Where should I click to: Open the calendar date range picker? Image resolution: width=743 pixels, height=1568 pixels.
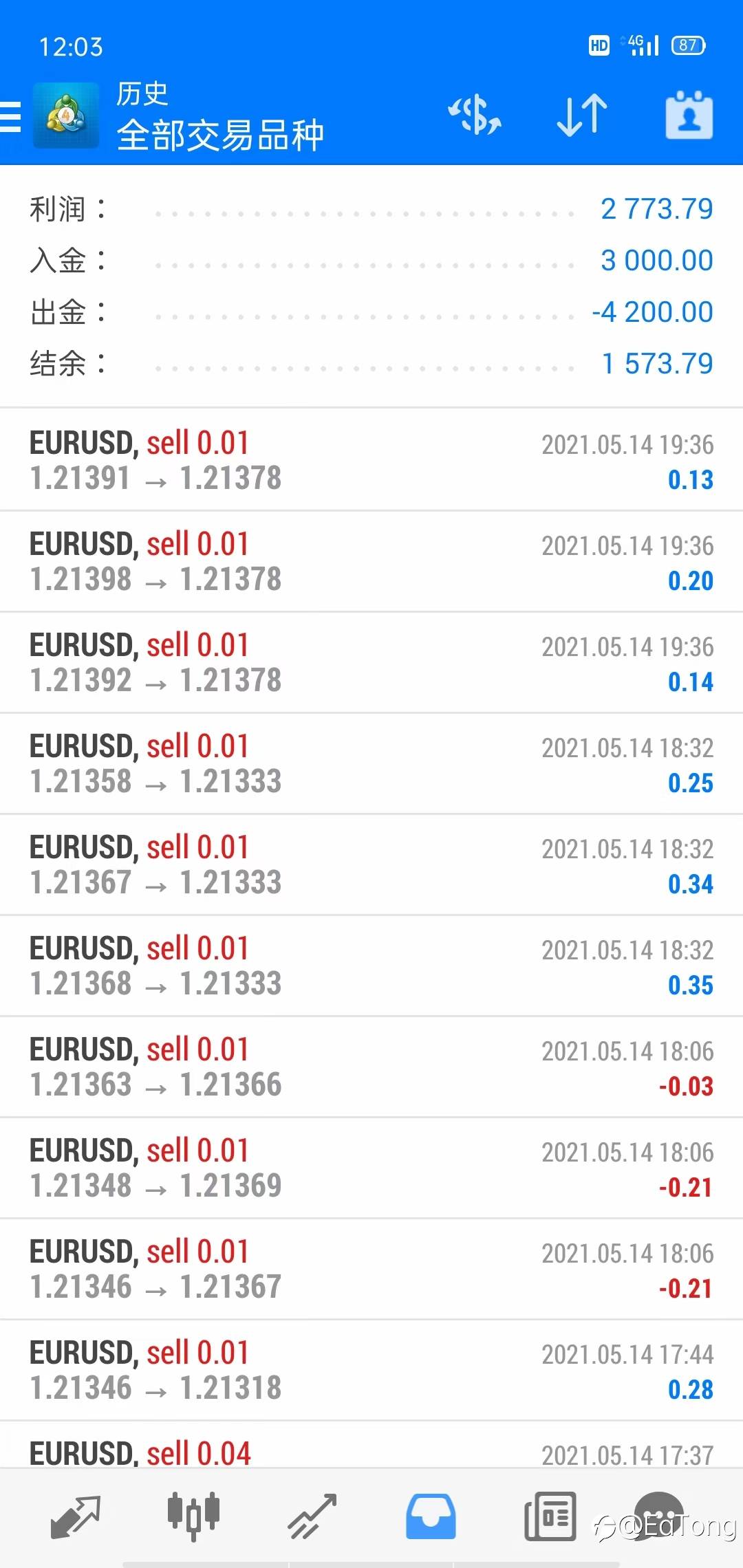[x=689, y=115]
